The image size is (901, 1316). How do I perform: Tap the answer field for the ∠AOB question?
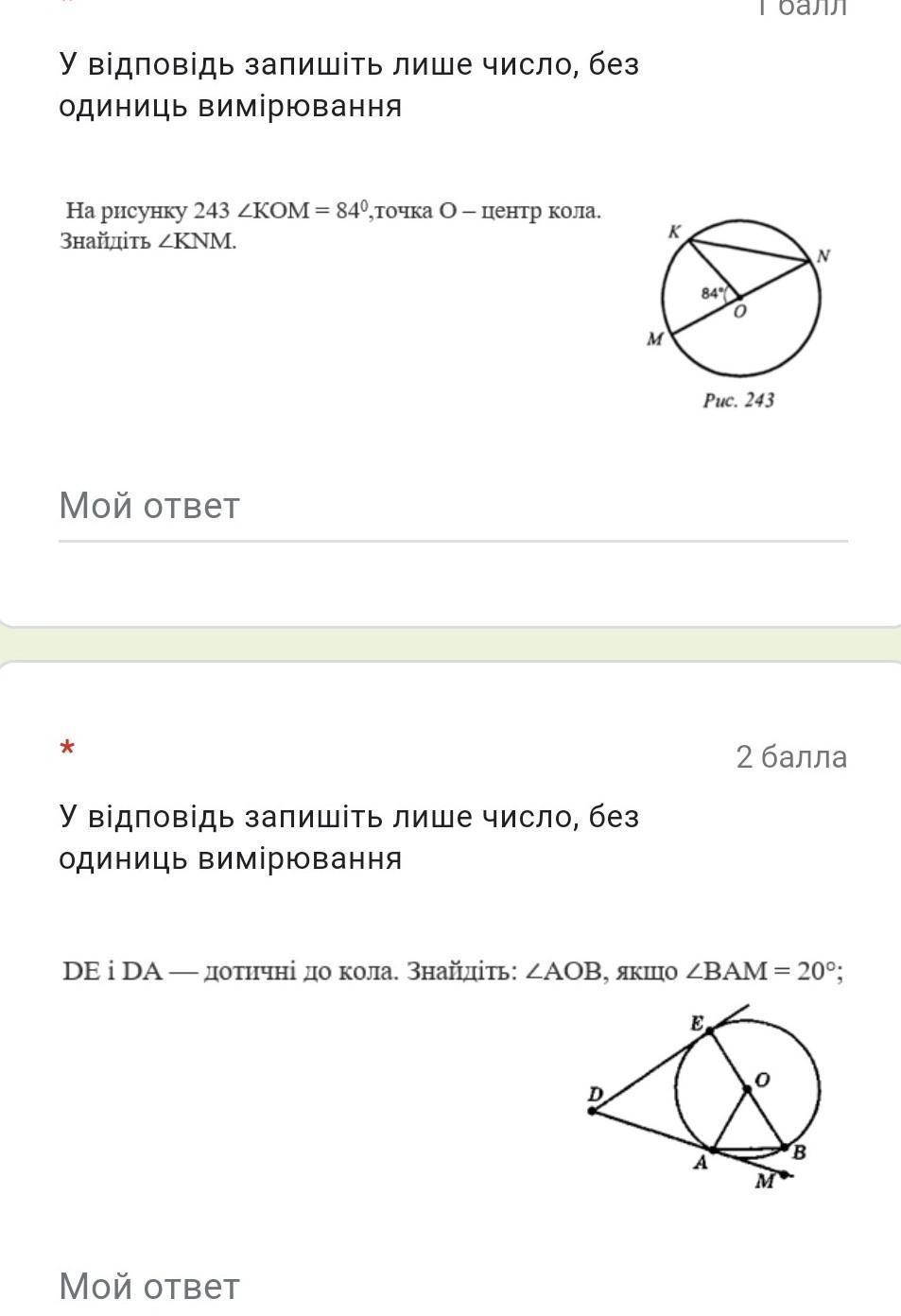452,1287
